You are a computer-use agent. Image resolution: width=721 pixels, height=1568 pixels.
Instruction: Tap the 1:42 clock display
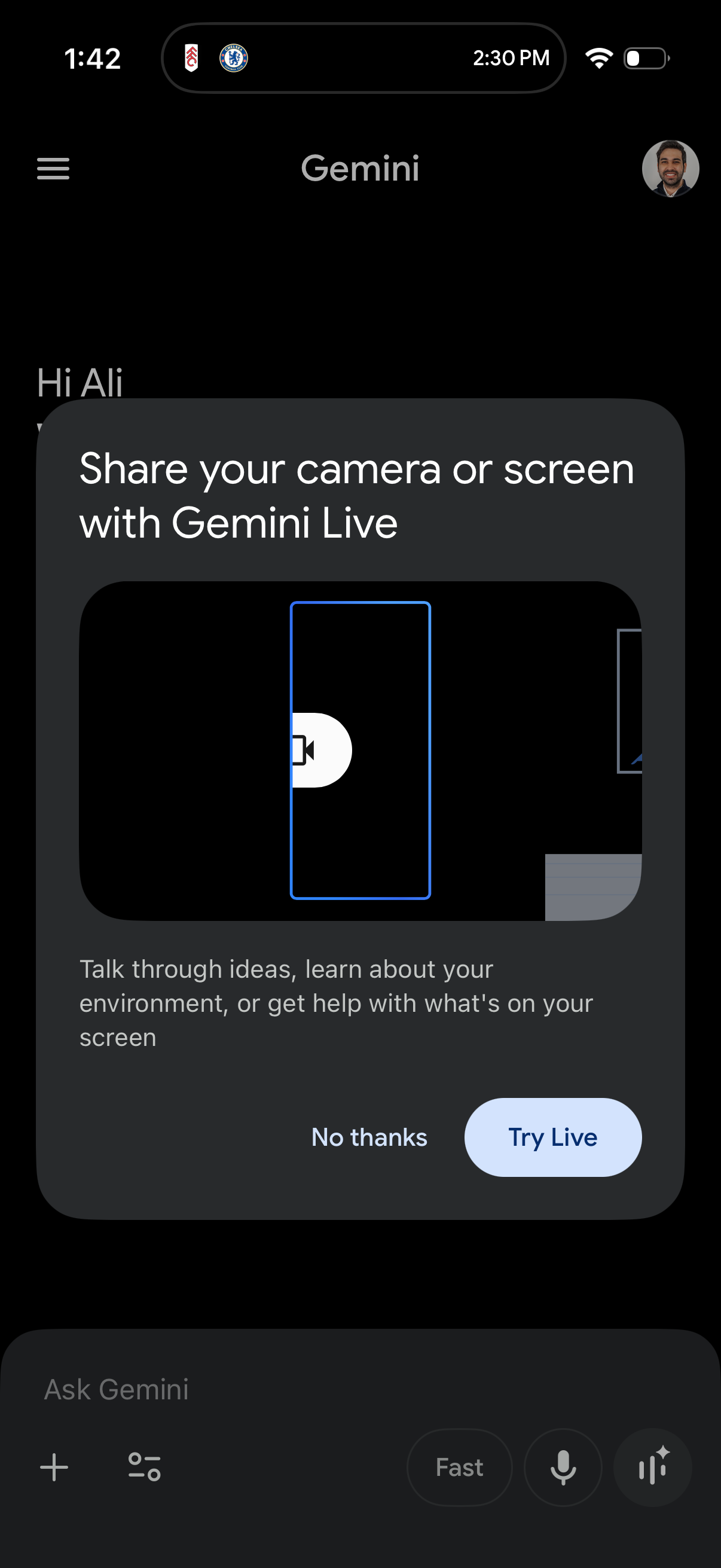tap(93, 58)
